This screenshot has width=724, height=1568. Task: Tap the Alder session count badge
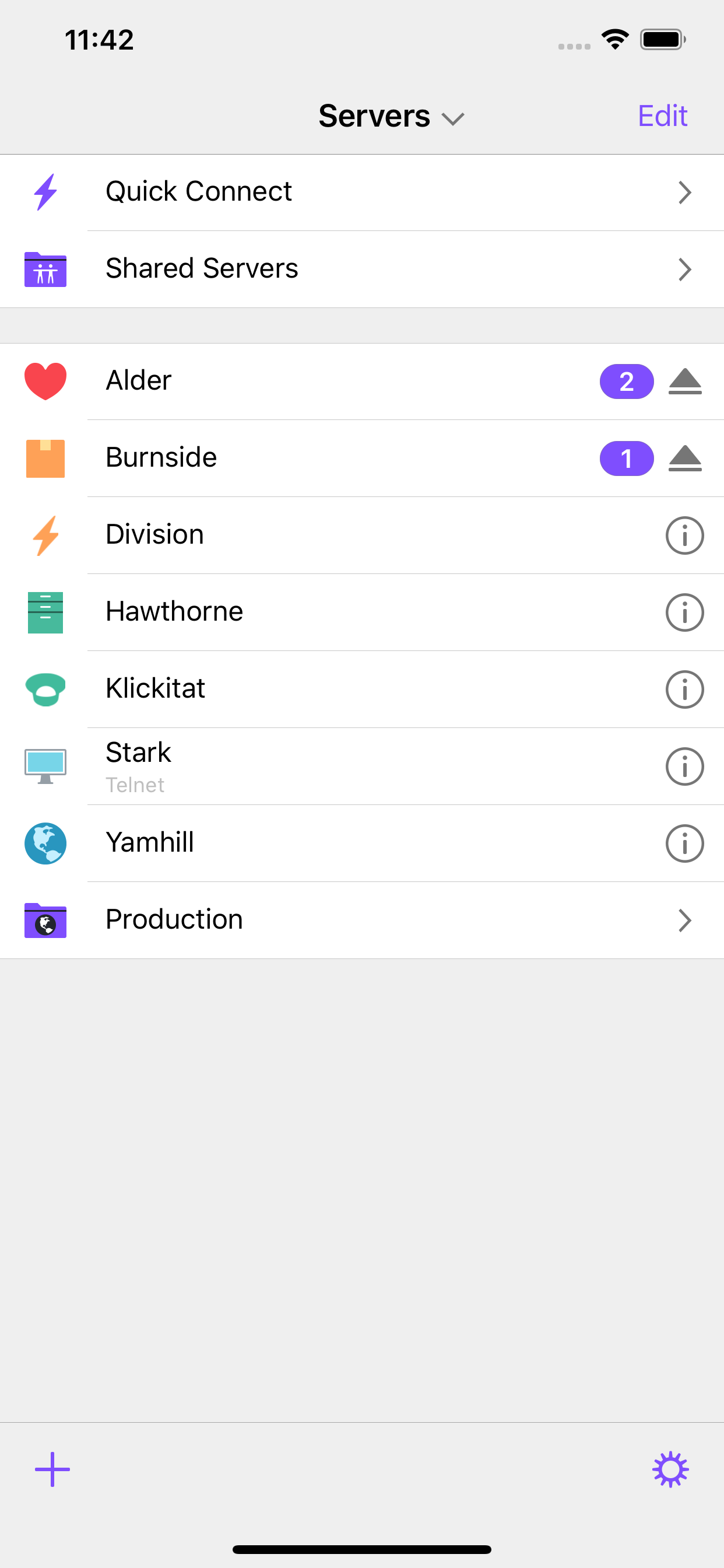[627, 381]
